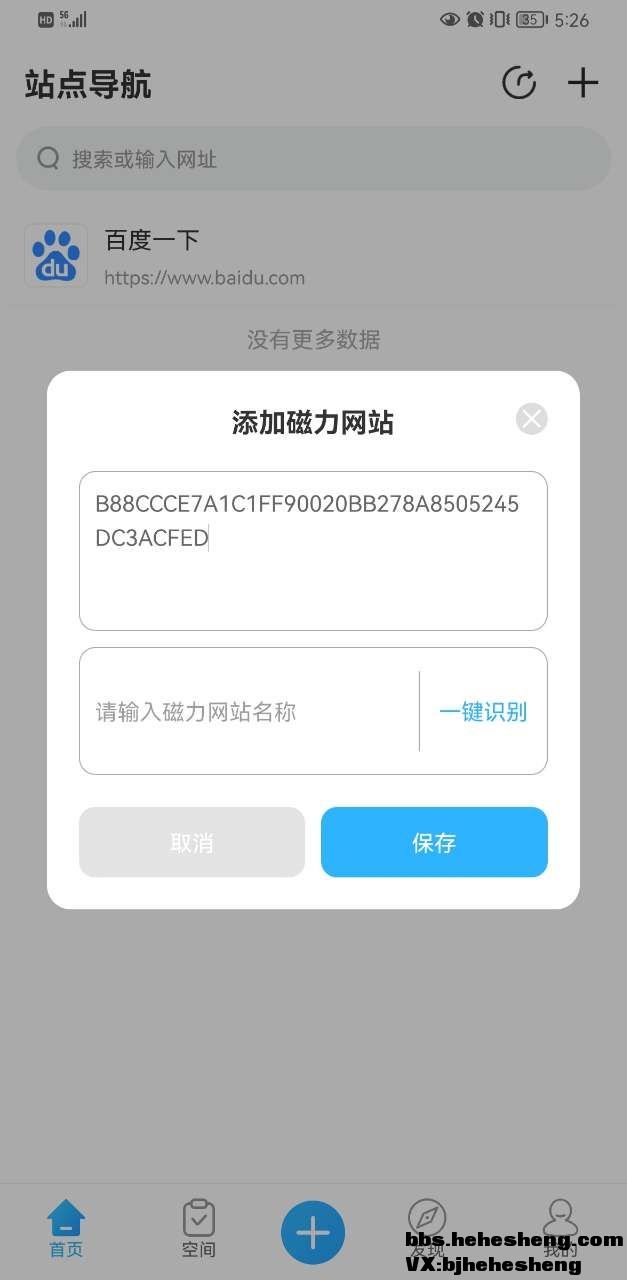Tap the magnet link text field
Viewport: 627px width, 1280px height.
tap(313, 551)
